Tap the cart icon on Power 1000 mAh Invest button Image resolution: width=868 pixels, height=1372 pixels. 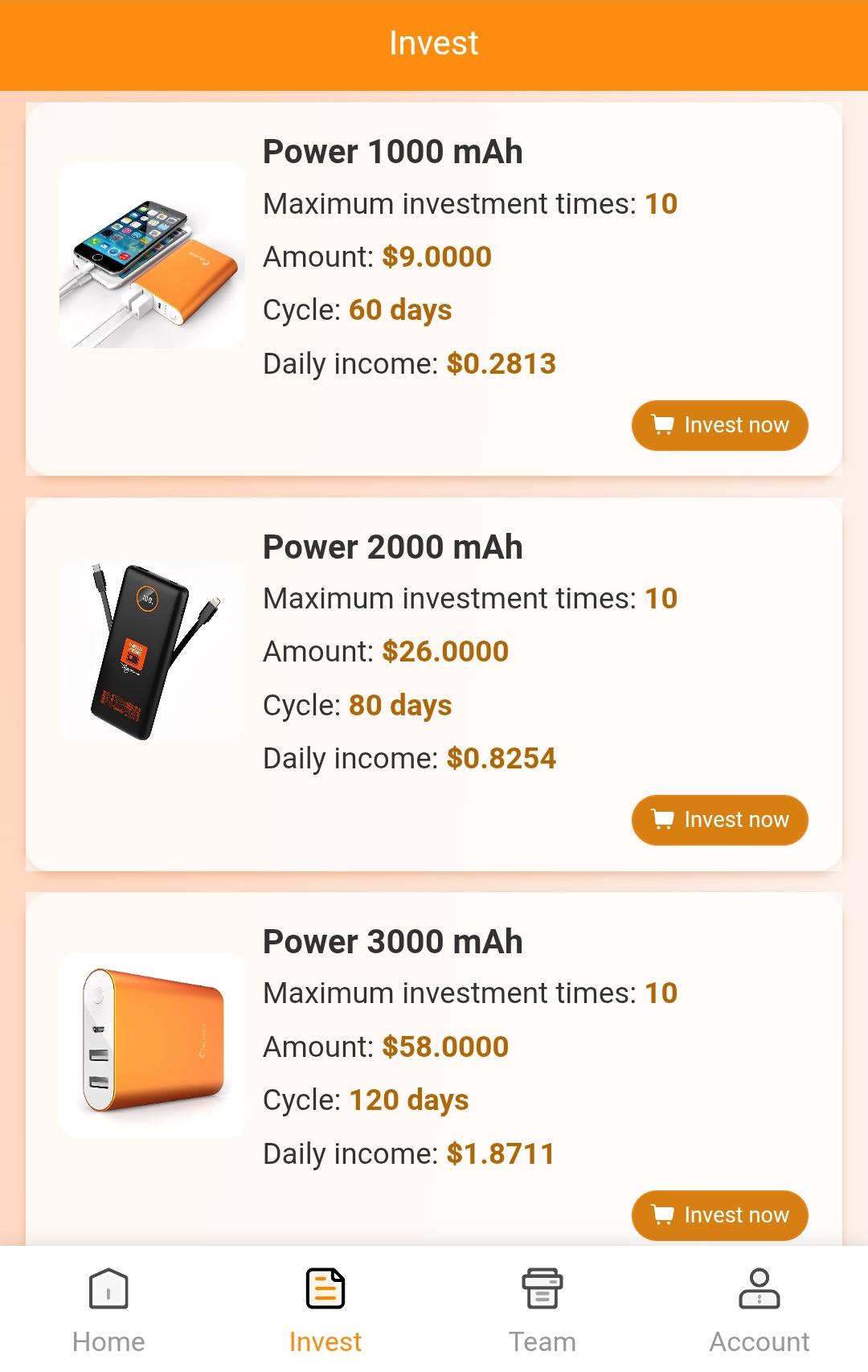coord(662,425)
